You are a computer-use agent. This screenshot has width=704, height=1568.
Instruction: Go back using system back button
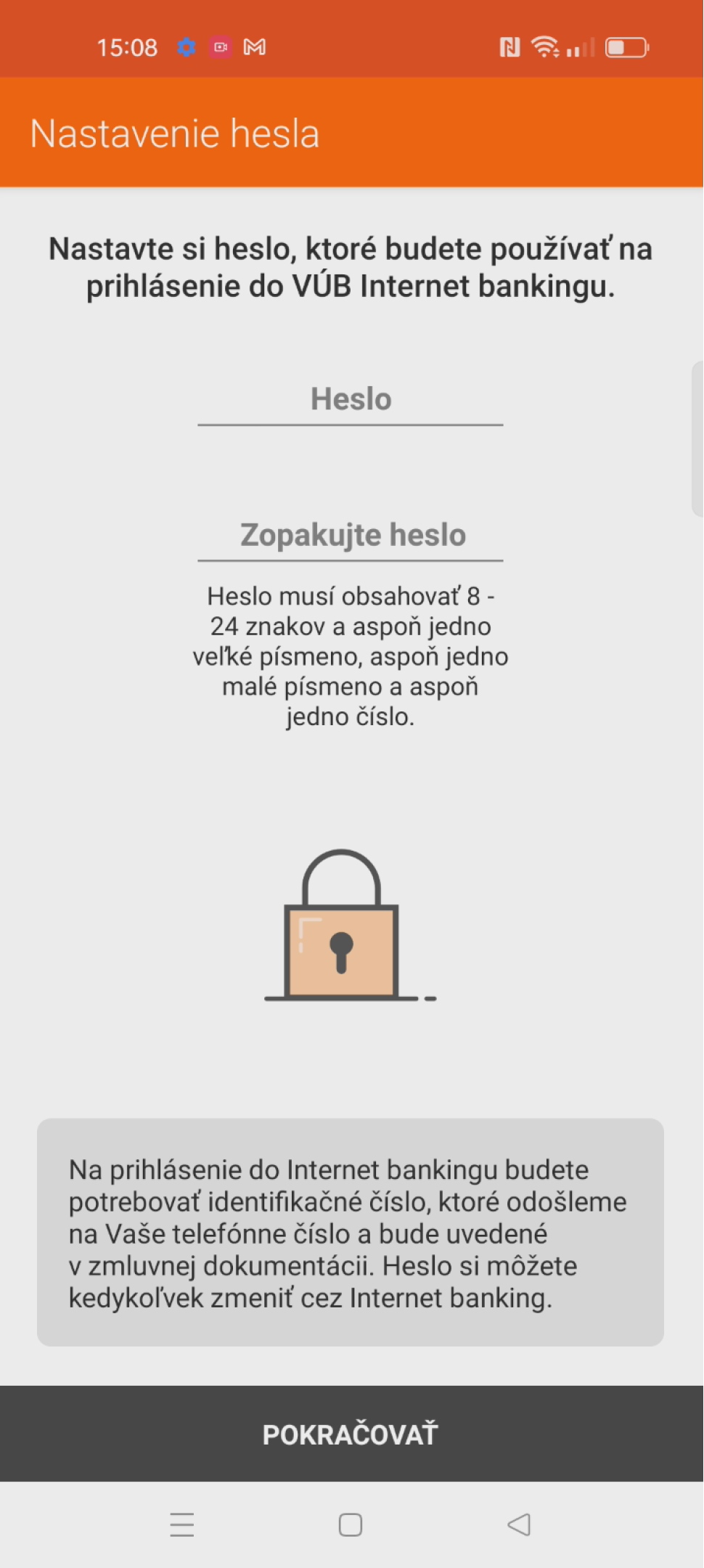(519, 1524)
